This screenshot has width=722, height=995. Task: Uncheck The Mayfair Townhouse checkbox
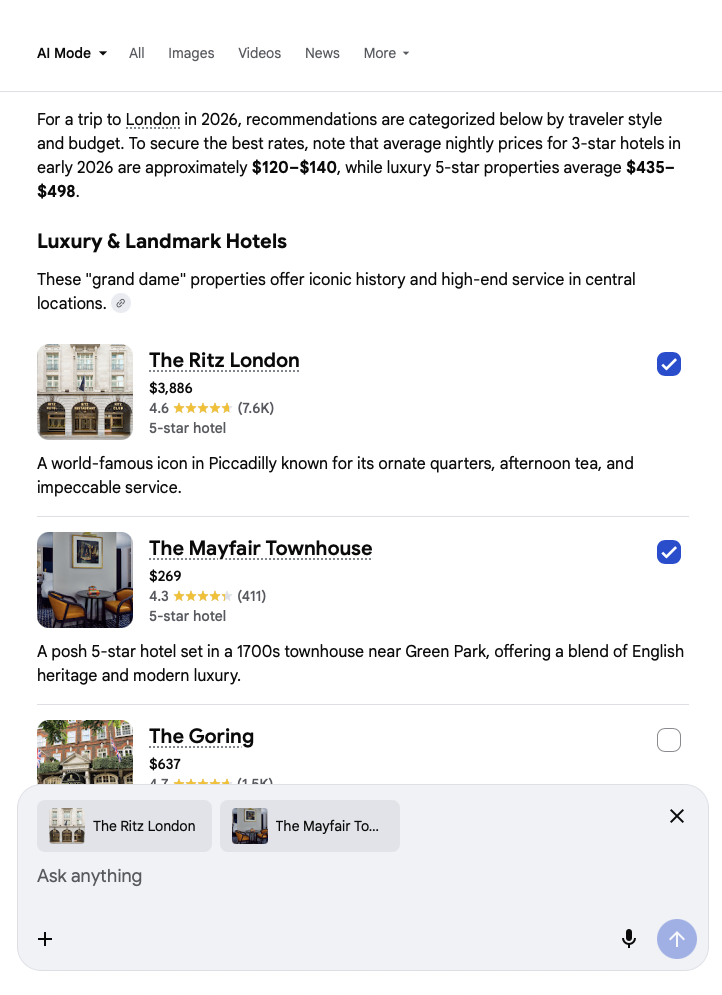(x=669, y=552)
